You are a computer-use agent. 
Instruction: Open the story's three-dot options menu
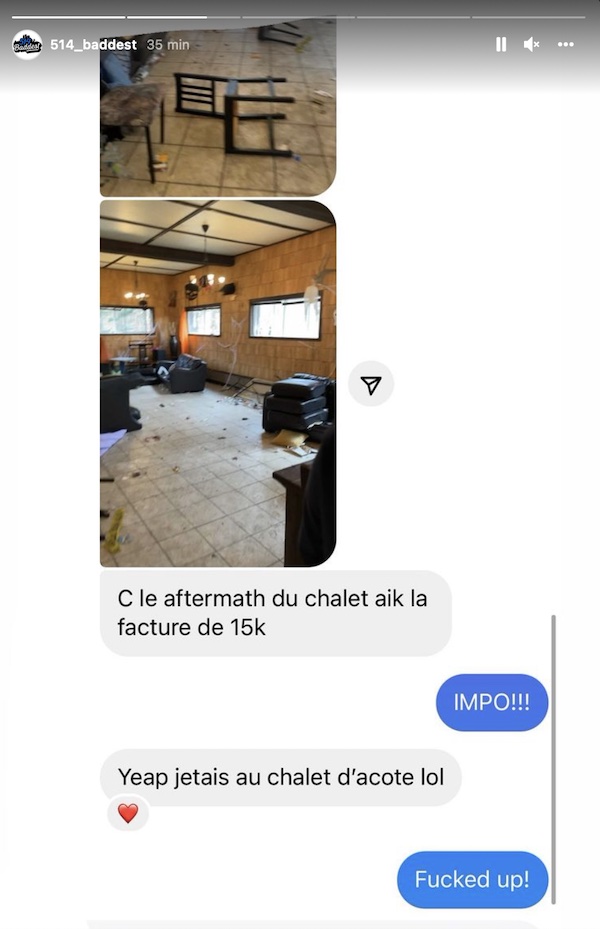click(x=566, y=45)
